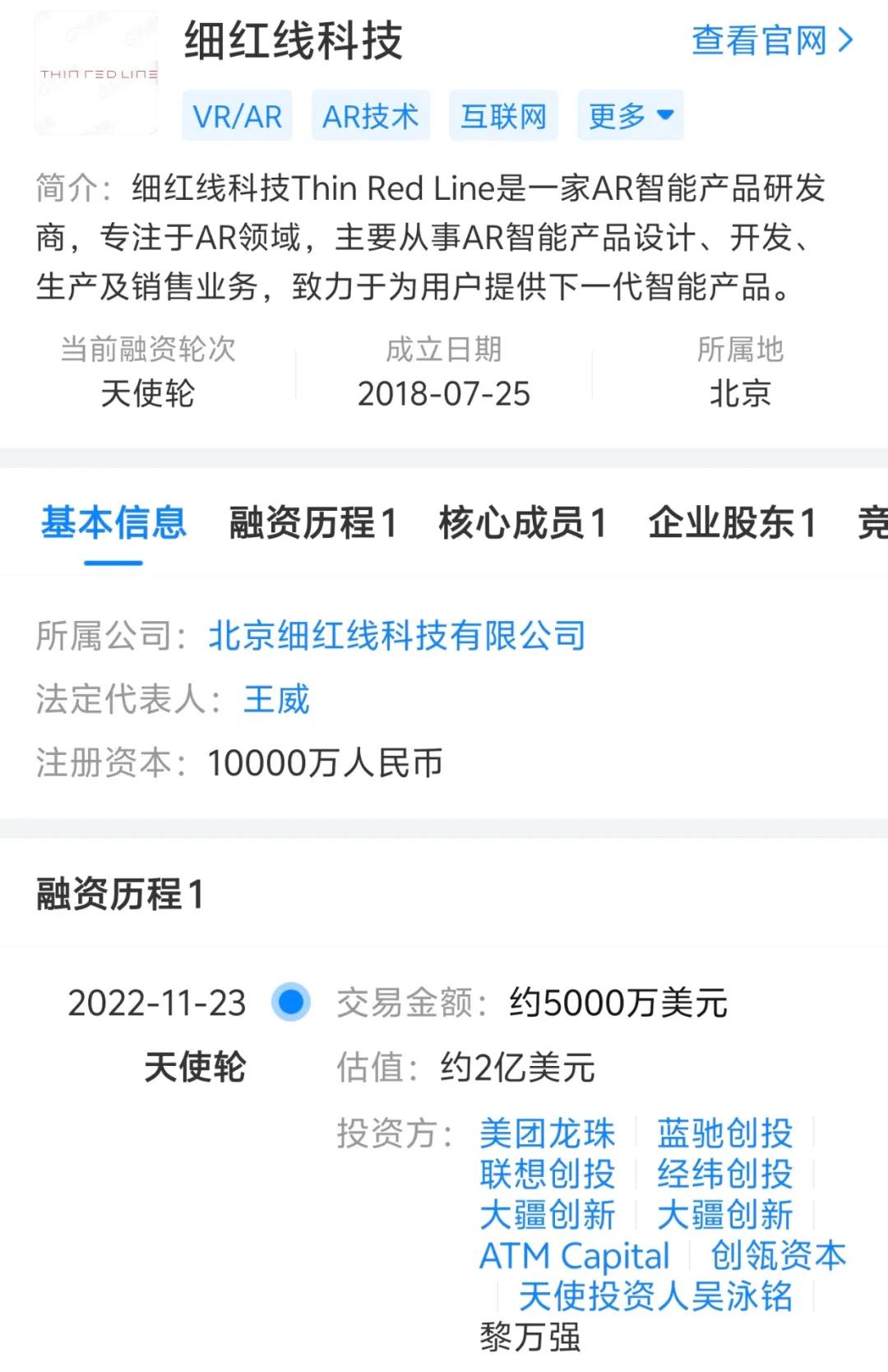Open investor 蓝驰创投
This screenshot has width=888, height=1372.
[724, 1133]
